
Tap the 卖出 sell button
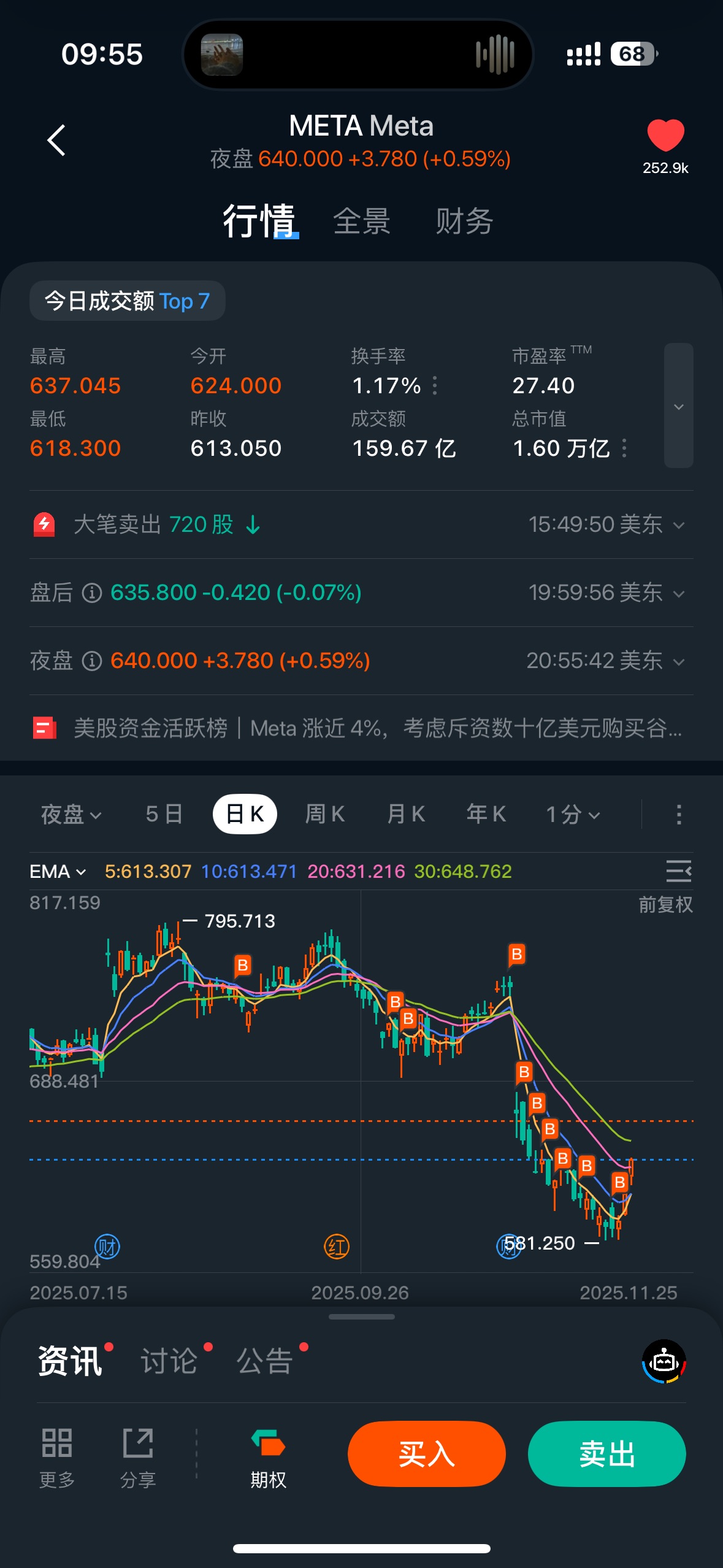[x=606, y=1454]
